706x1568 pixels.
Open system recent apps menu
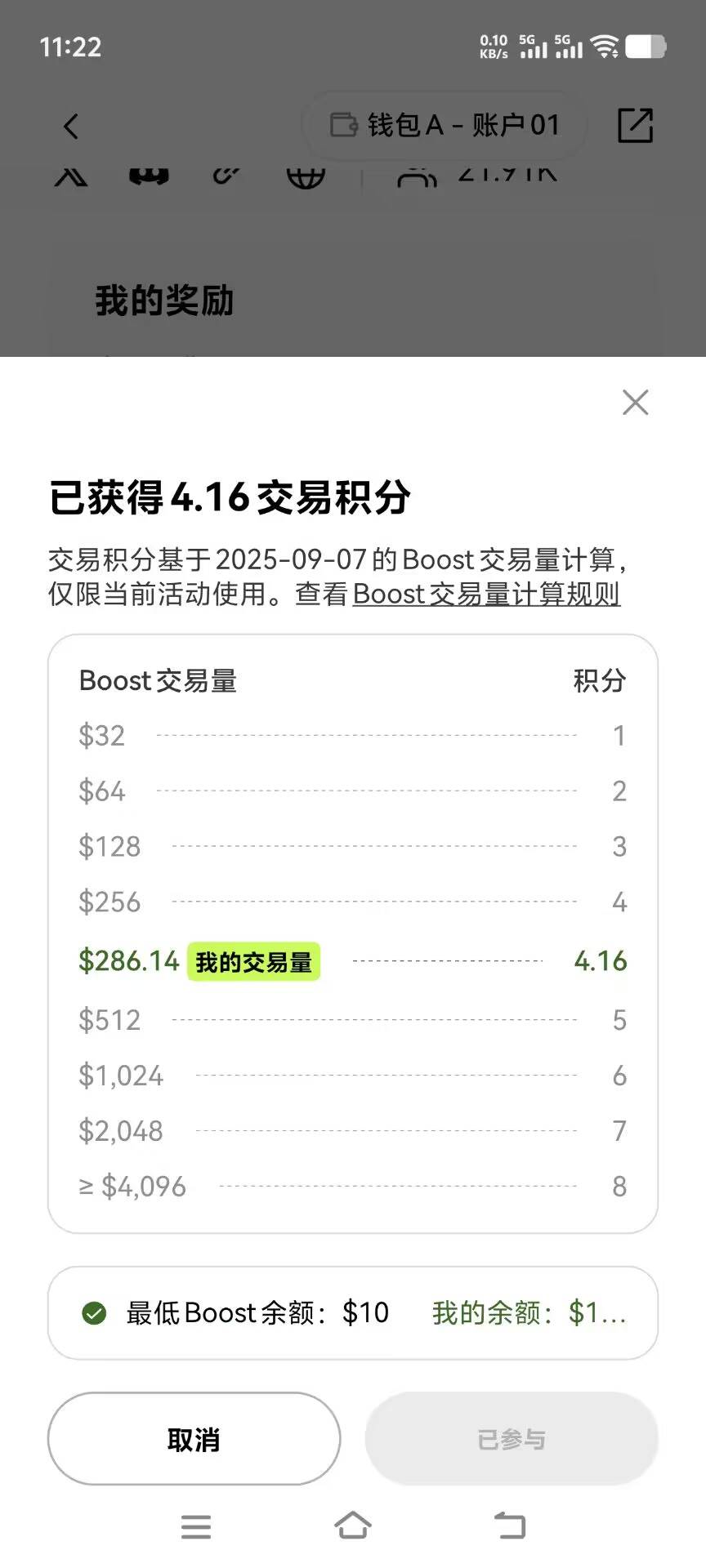point(196,1526)
